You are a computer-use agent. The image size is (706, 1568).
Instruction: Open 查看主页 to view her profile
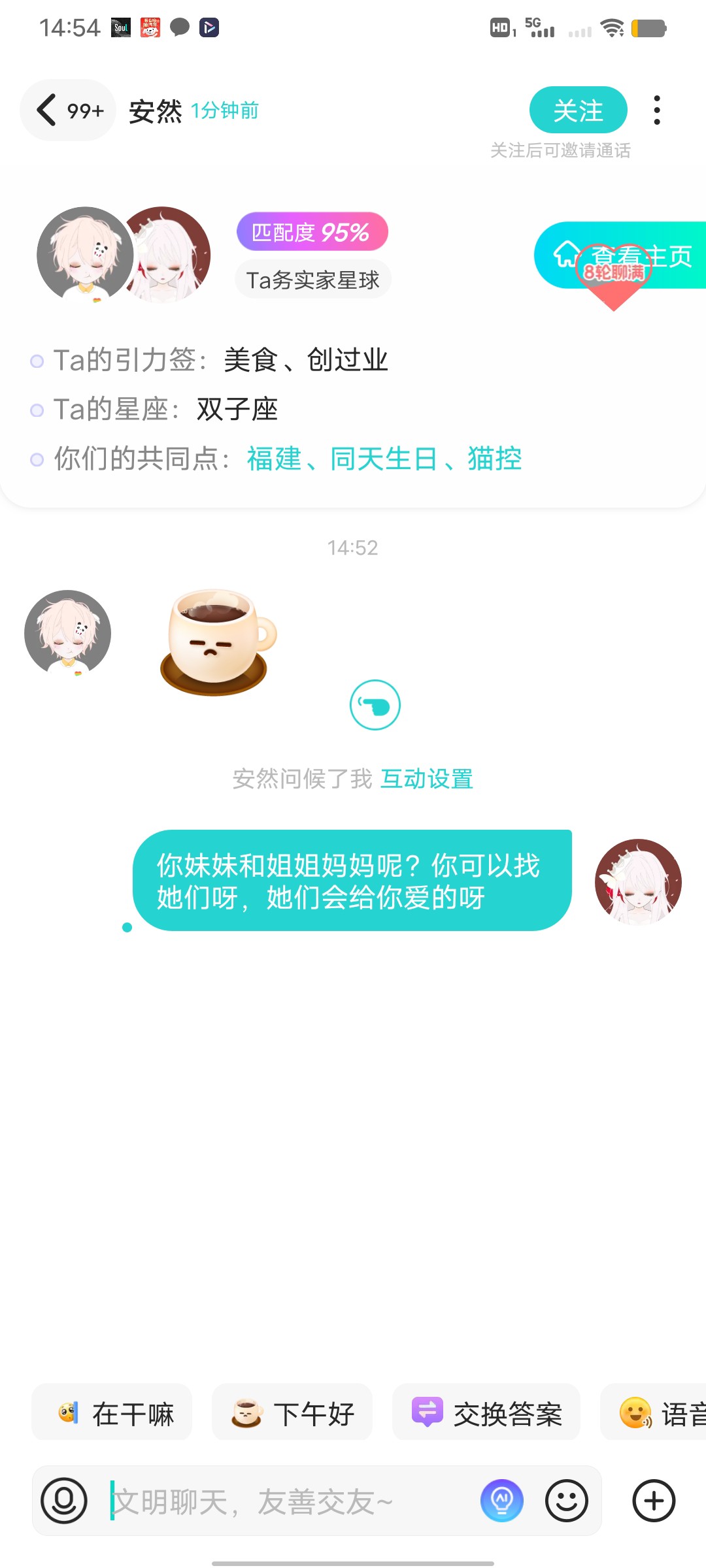click(621, 255)
